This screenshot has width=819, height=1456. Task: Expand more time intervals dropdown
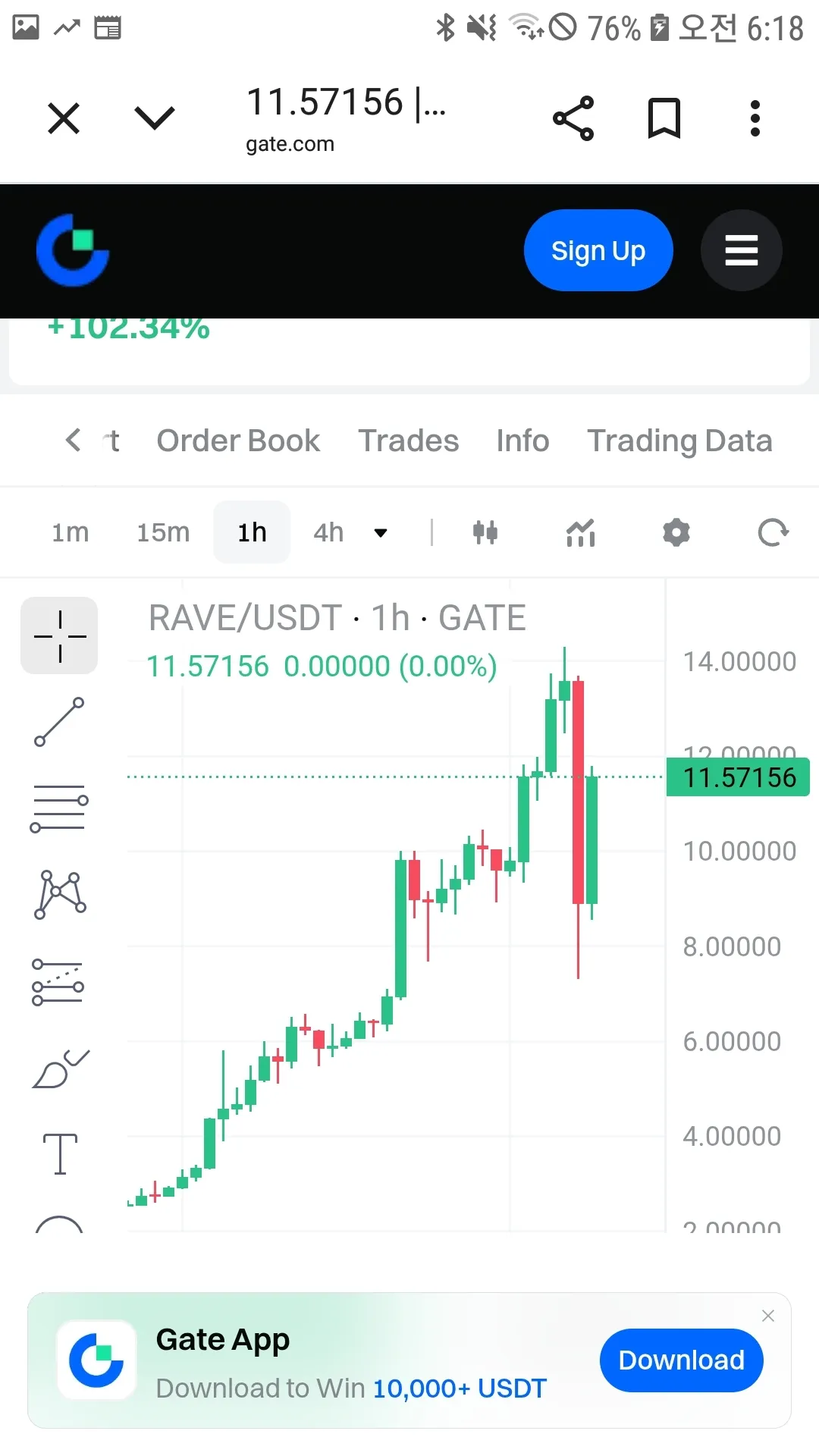coord(381,532)
